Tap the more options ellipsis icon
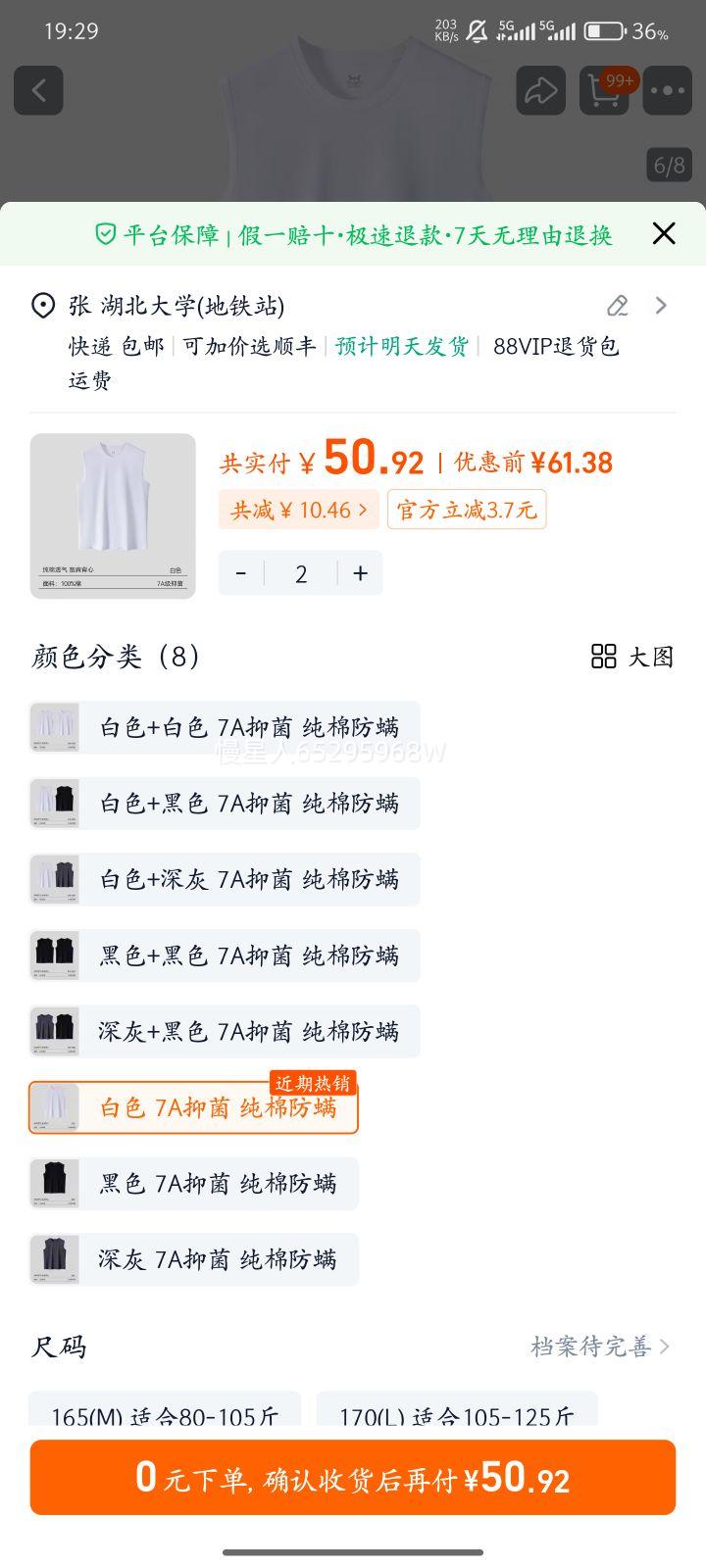The image size is (706, 1568). coord(666,90)
